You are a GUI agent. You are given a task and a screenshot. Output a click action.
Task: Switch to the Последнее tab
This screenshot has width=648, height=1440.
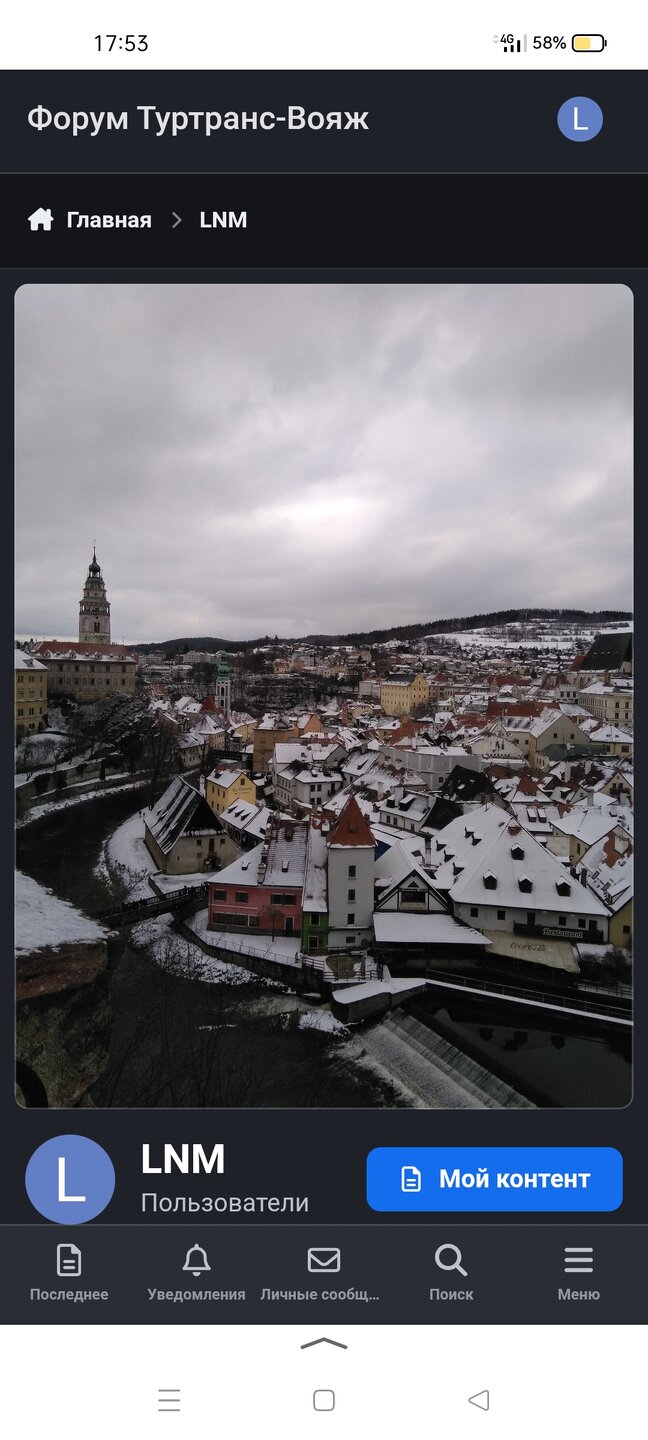(69, 1273)
